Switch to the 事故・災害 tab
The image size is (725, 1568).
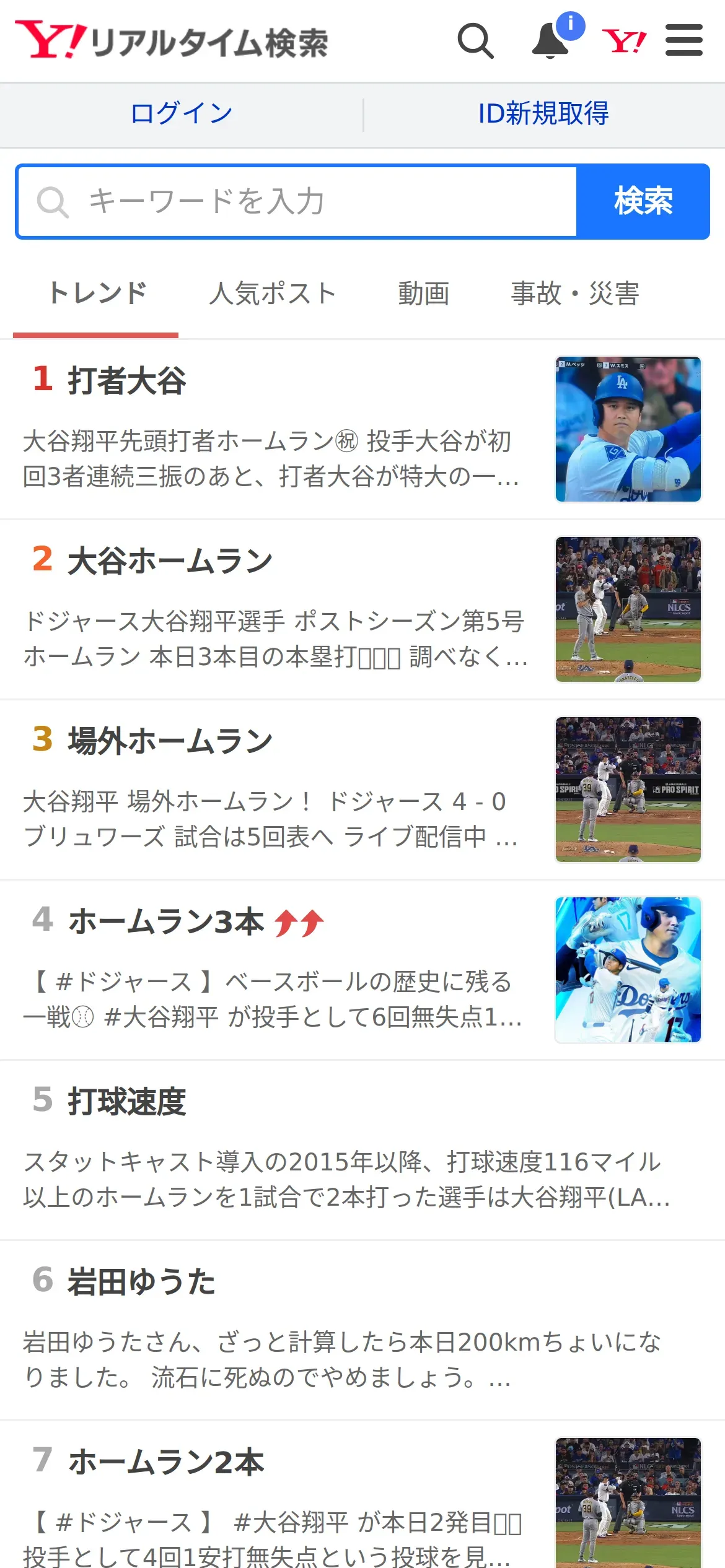[x=574, y=294]
